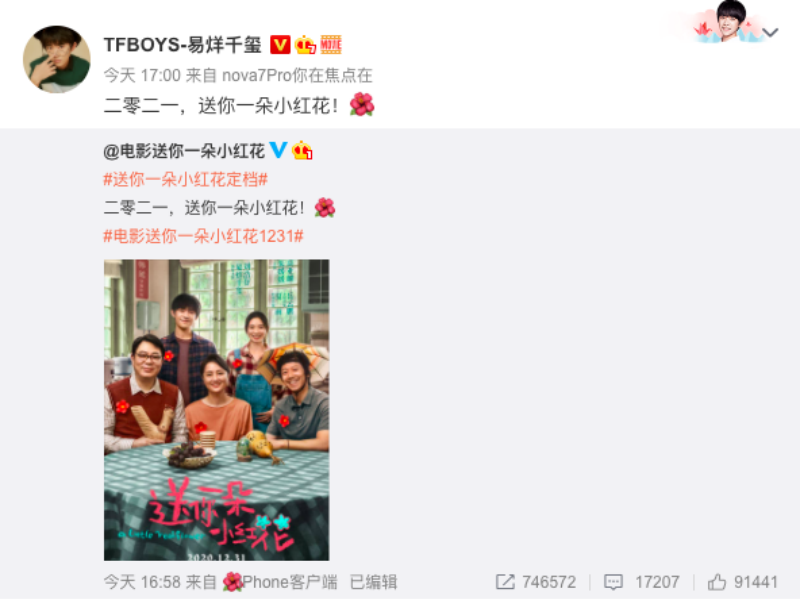Open @电影送你一朵小红花 account
Image resolution: width=800 pixels, height=599 pixels.
pyautogui.click(x=184, y=151)
